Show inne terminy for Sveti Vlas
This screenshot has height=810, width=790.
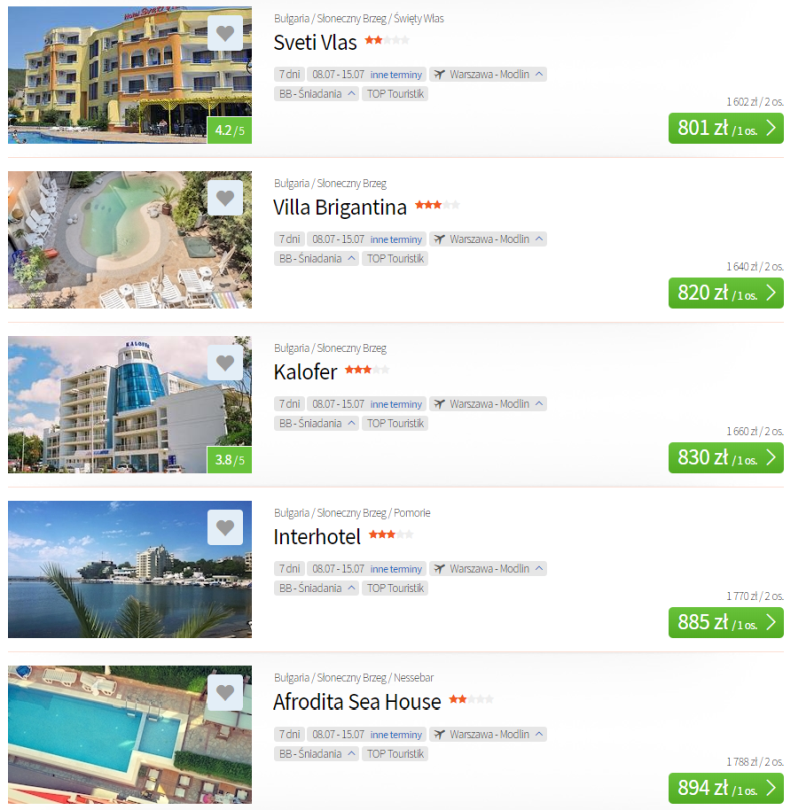396,75
